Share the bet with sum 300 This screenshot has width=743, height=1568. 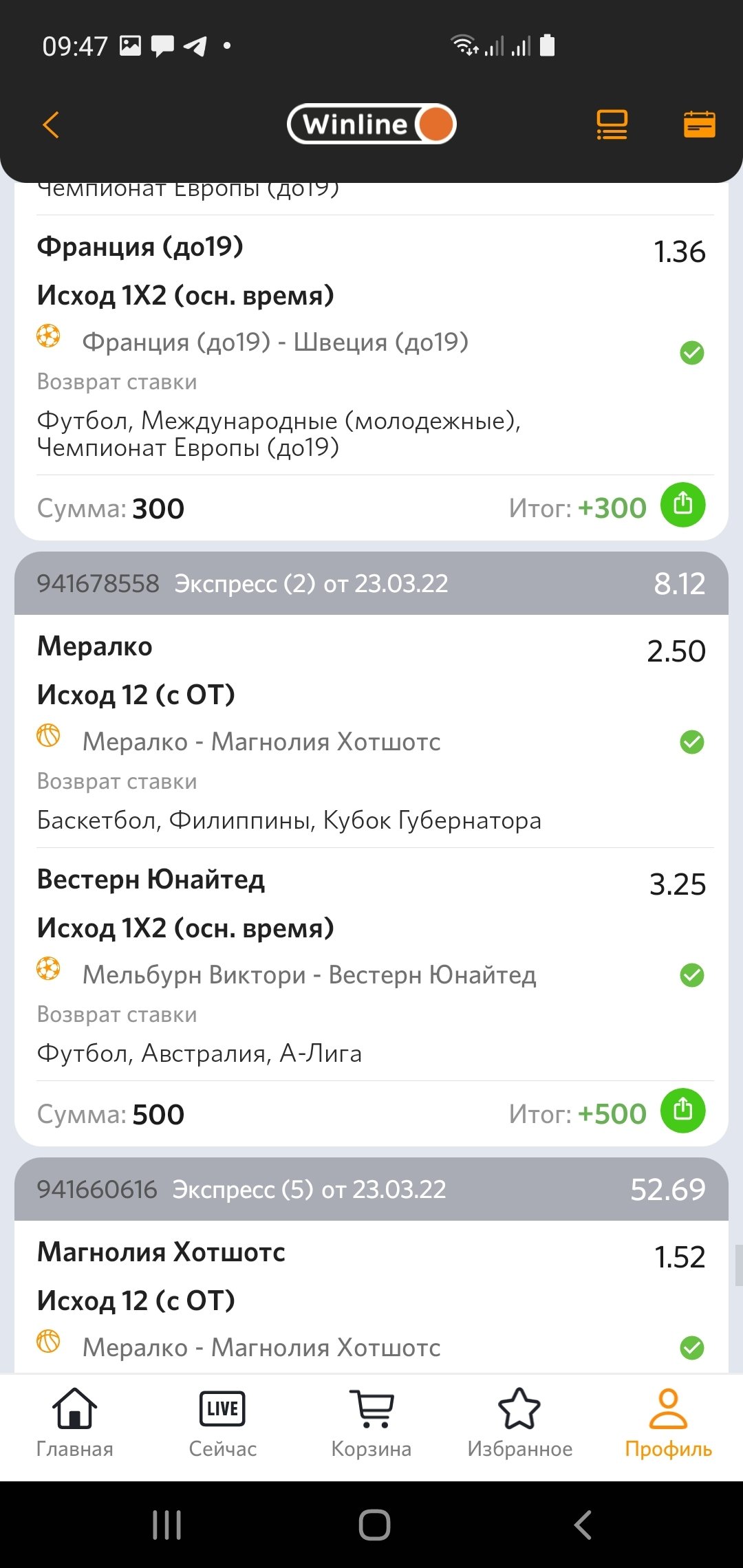tap(682, 505)
